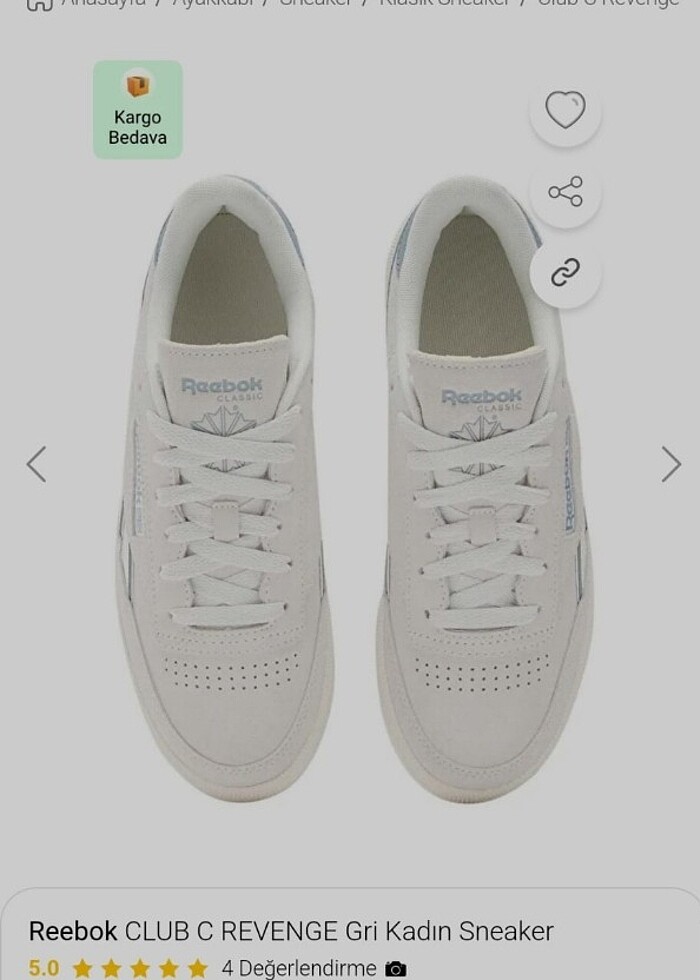Viewport: 700px width, 980px height.
Task: Show the next product image
Action: click(x=670, y=464)
